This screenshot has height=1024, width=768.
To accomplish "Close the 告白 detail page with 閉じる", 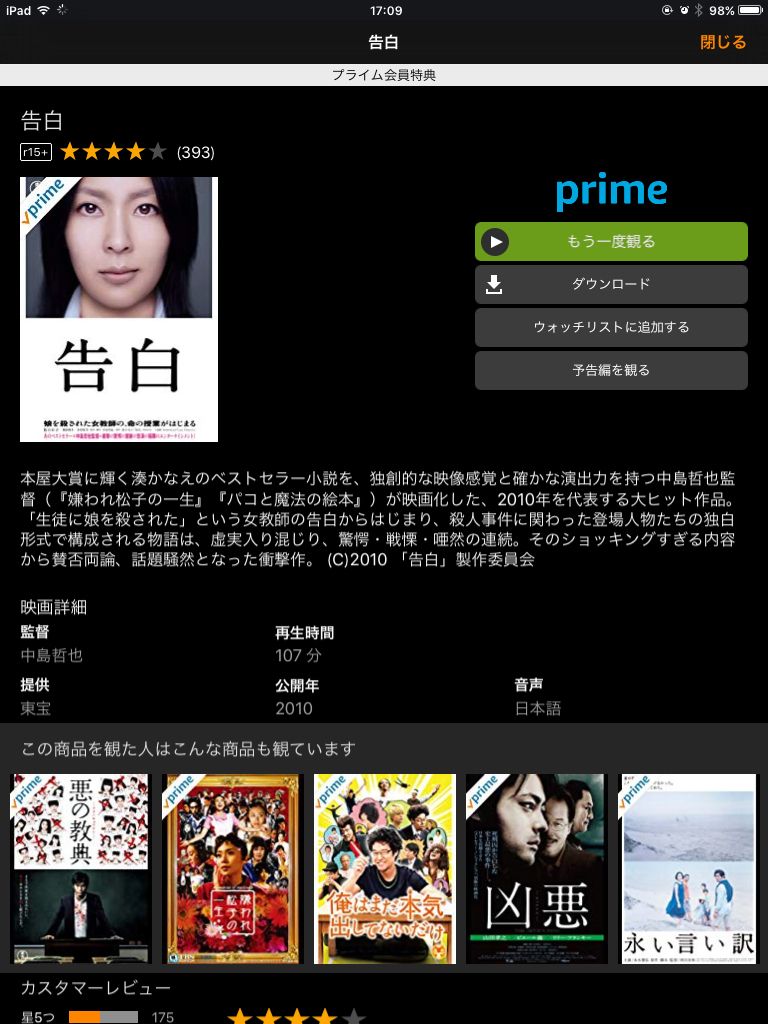I will click(722, 42).
